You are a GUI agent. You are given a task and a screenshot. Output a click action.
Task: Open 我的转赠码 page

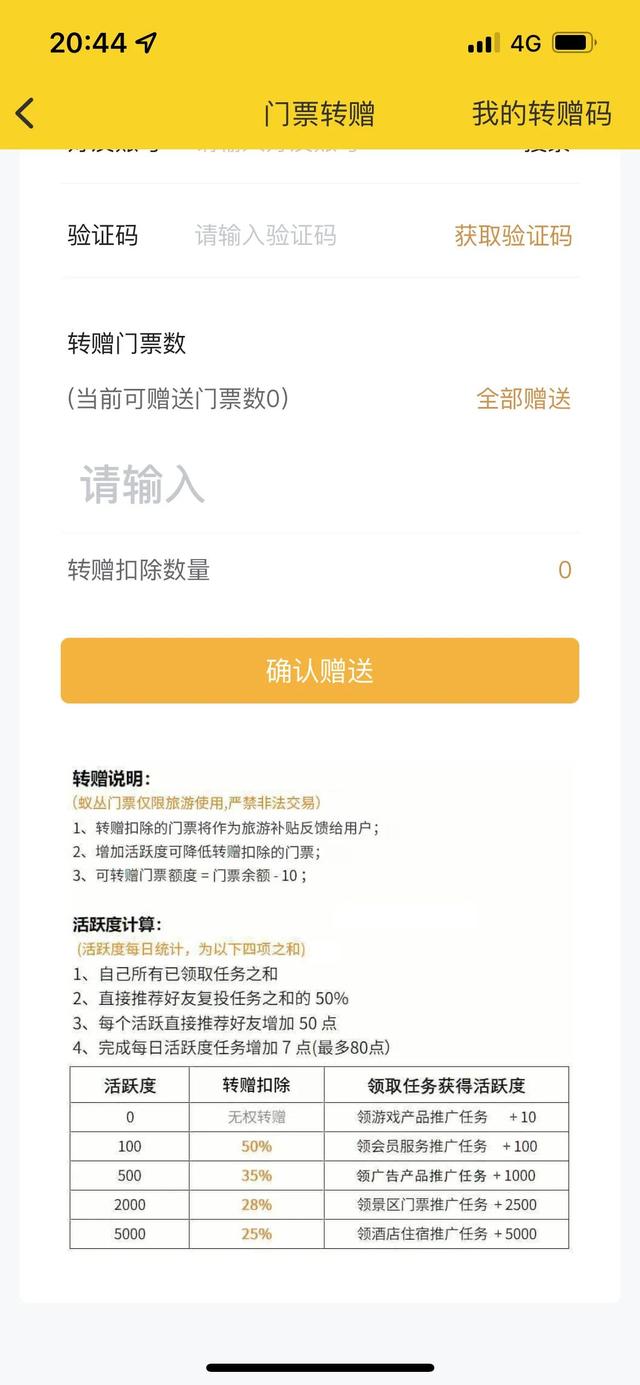(x=541, y=114)
